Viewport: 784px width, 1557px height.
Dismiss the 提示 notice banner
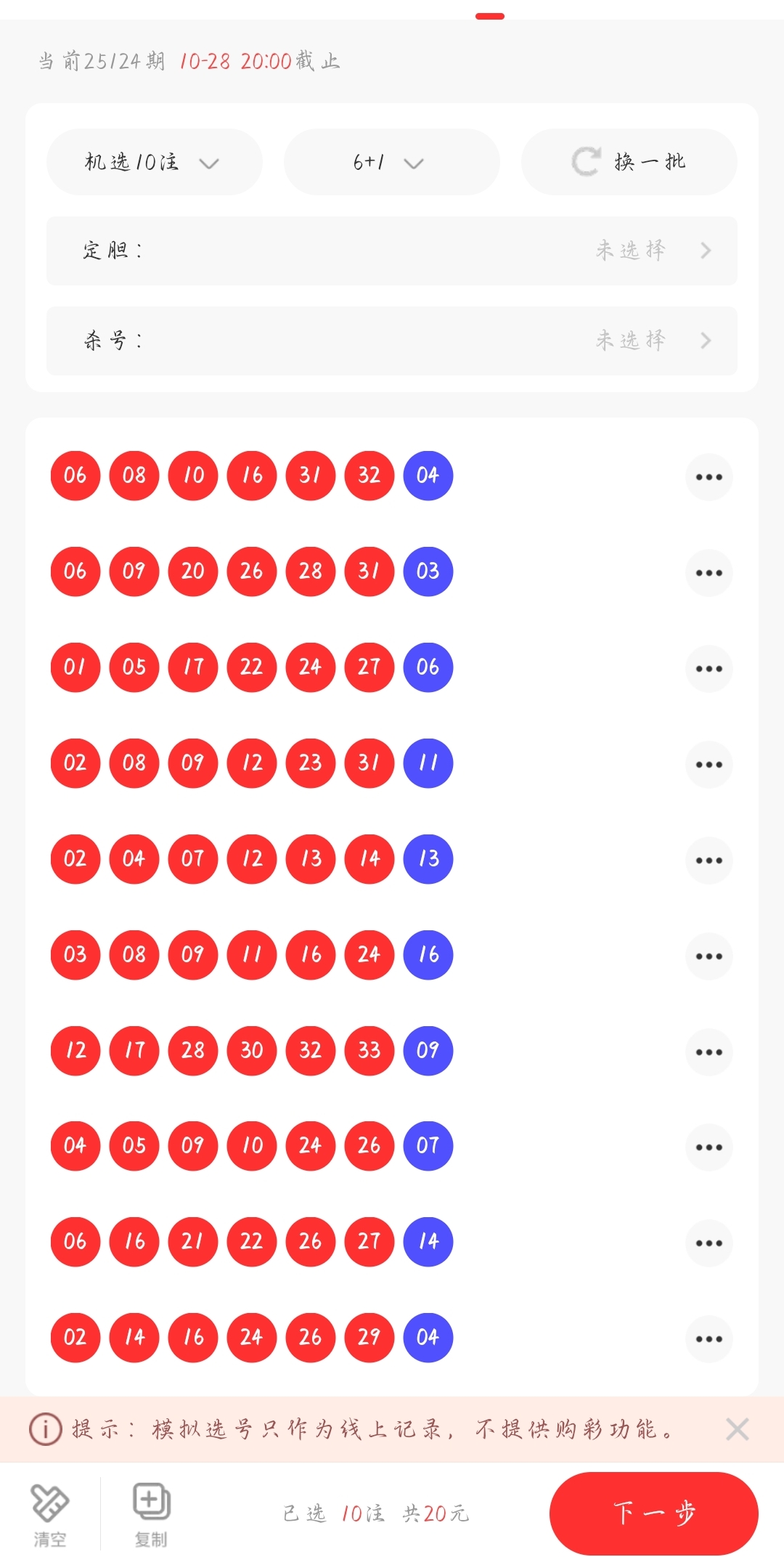pyautogui.click(x=737, y=1429)
